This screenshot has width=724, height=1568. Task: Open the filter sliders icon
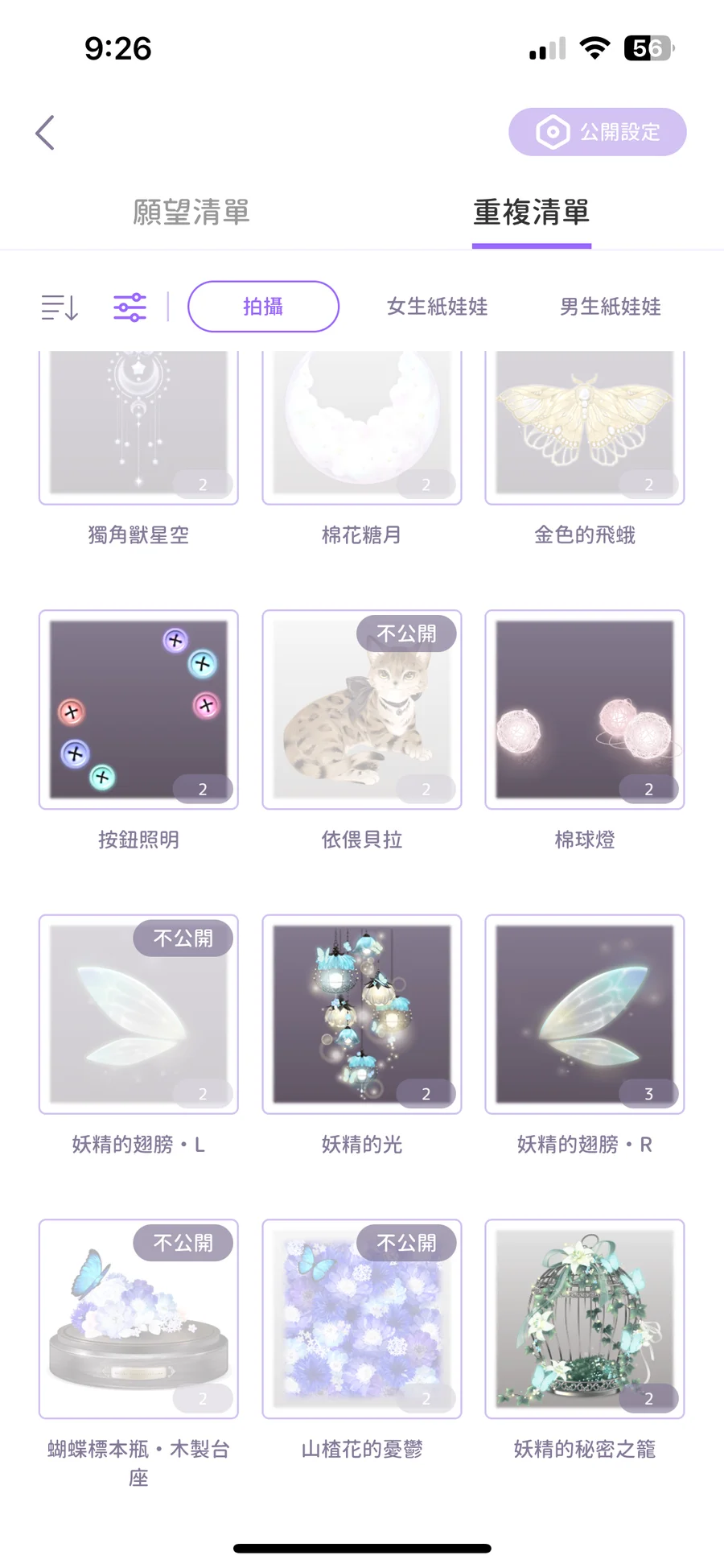130,307
